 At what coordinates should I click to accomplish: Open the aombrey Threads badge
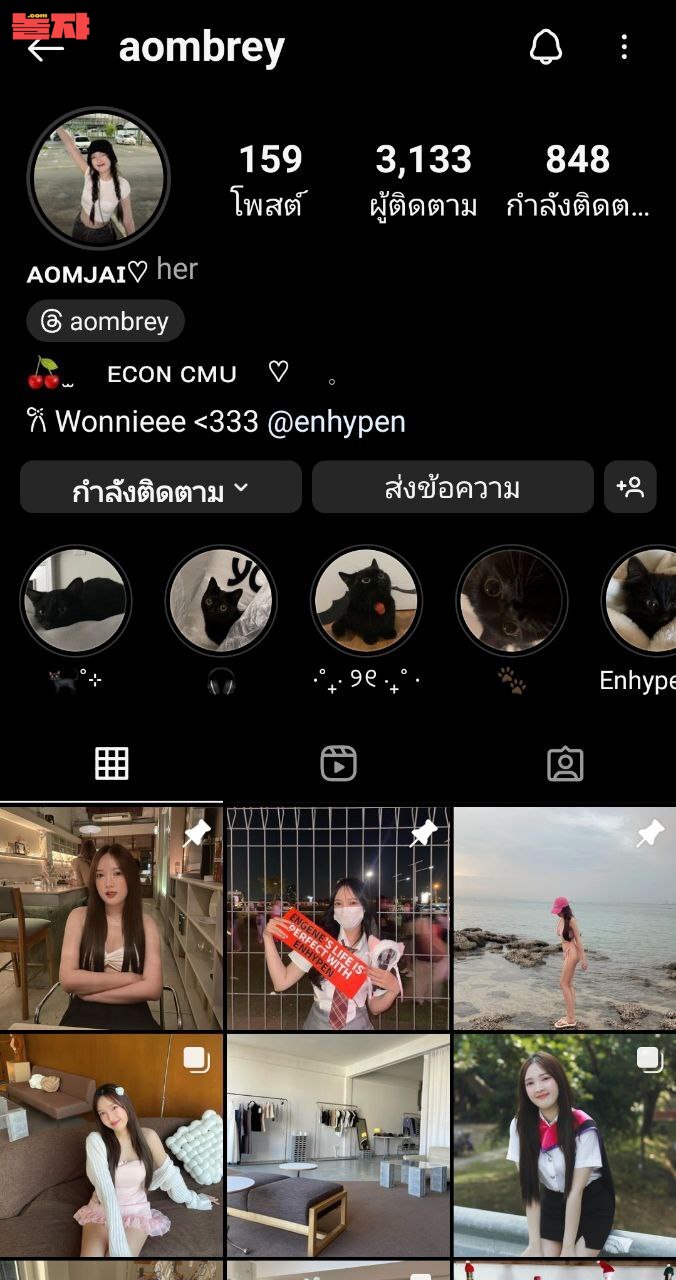click(x=105, y=321)
